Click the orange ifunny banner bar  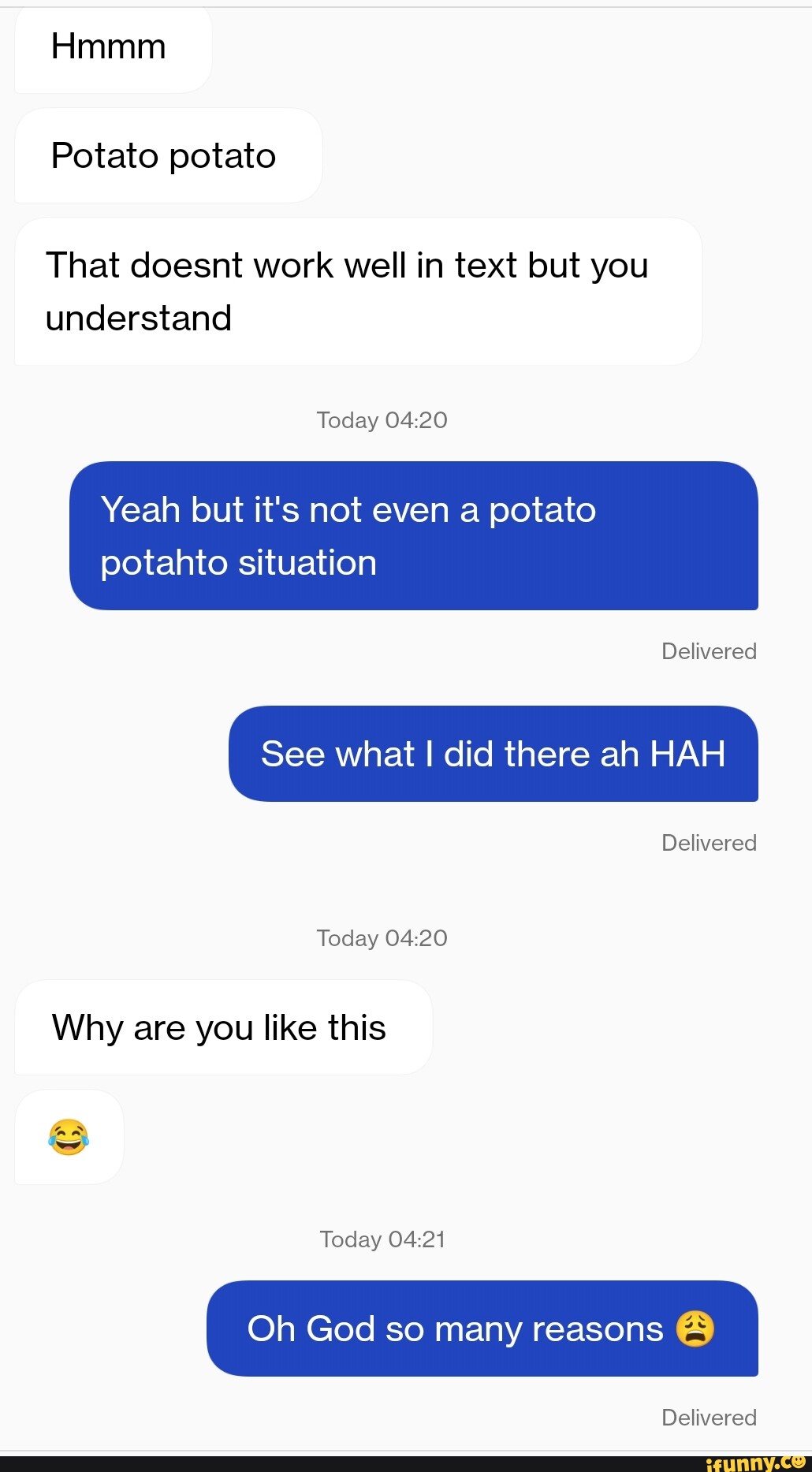point(406,1463)
